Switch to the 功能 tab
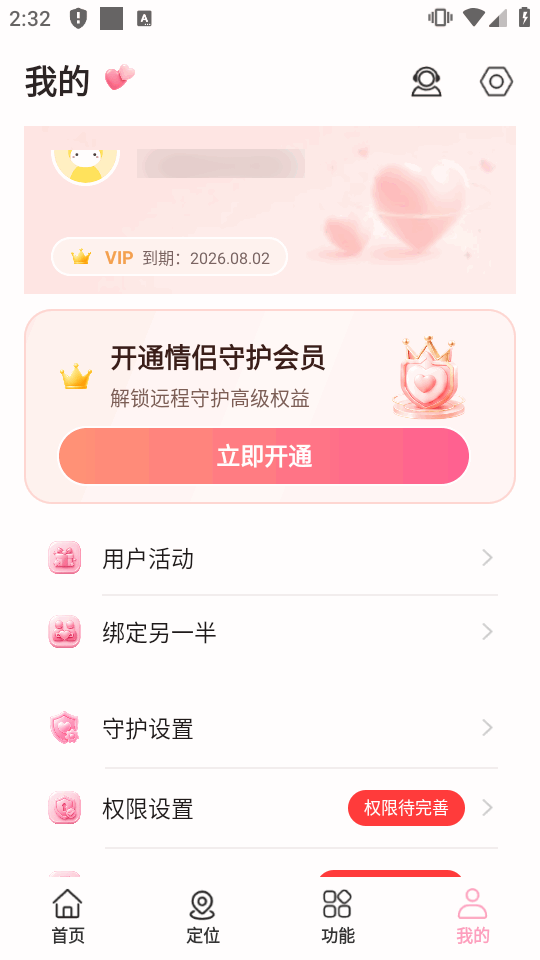This screenshot has height=960, width=540. click(337, 917)
